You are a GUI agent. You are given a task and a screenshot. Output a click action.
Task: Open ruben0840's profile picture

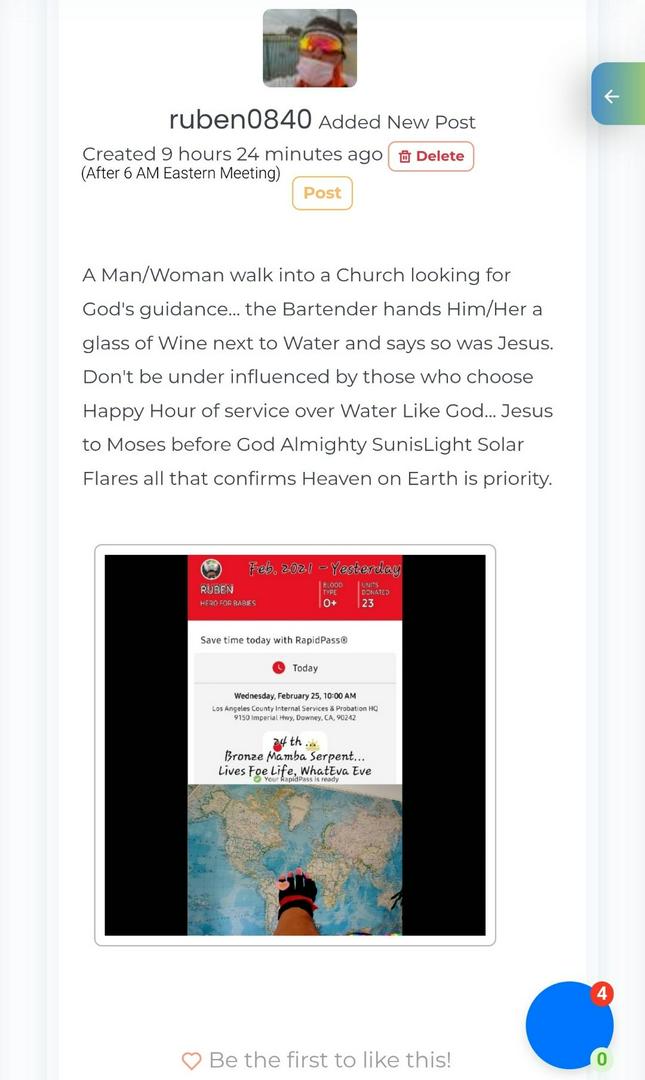tap(309, 48)
